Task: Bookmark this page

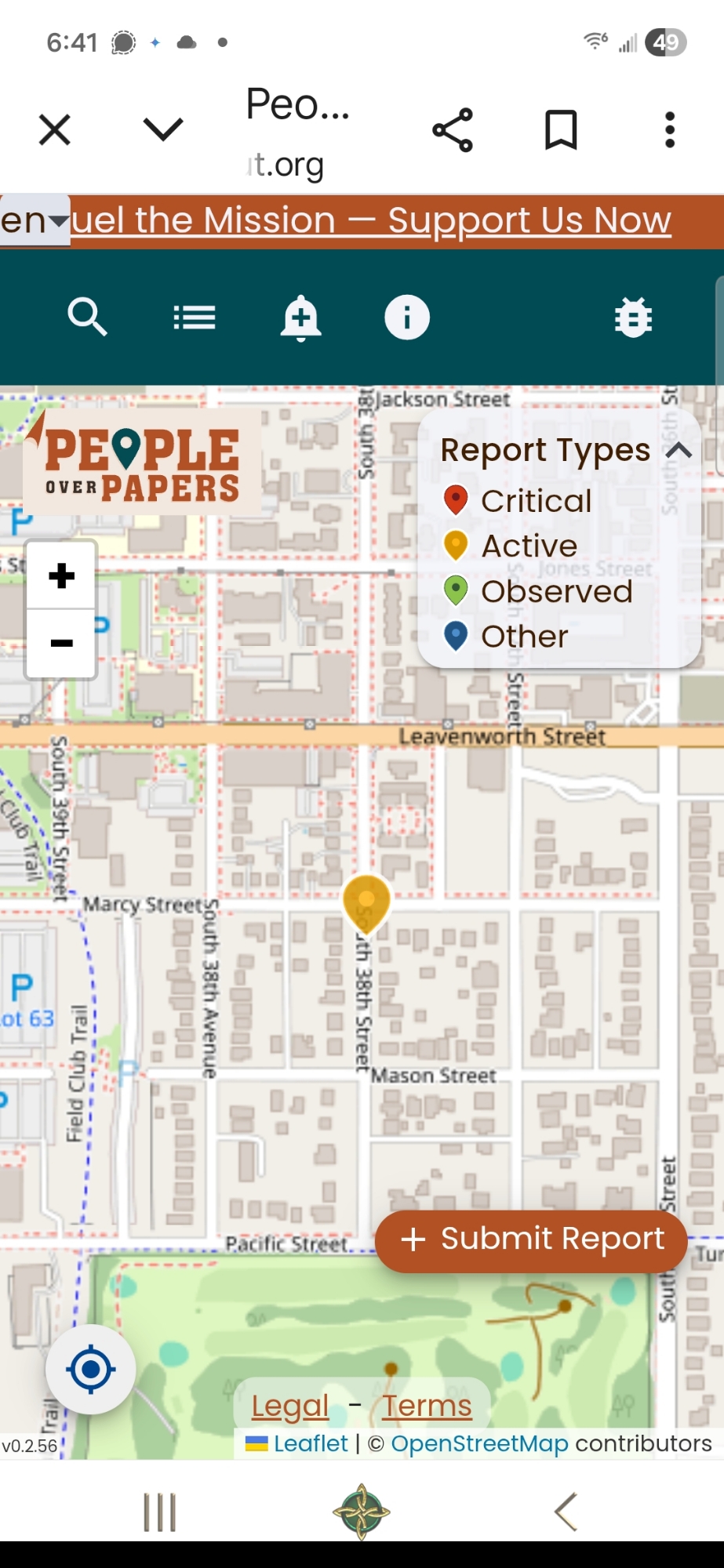Action: click(561, 130)
